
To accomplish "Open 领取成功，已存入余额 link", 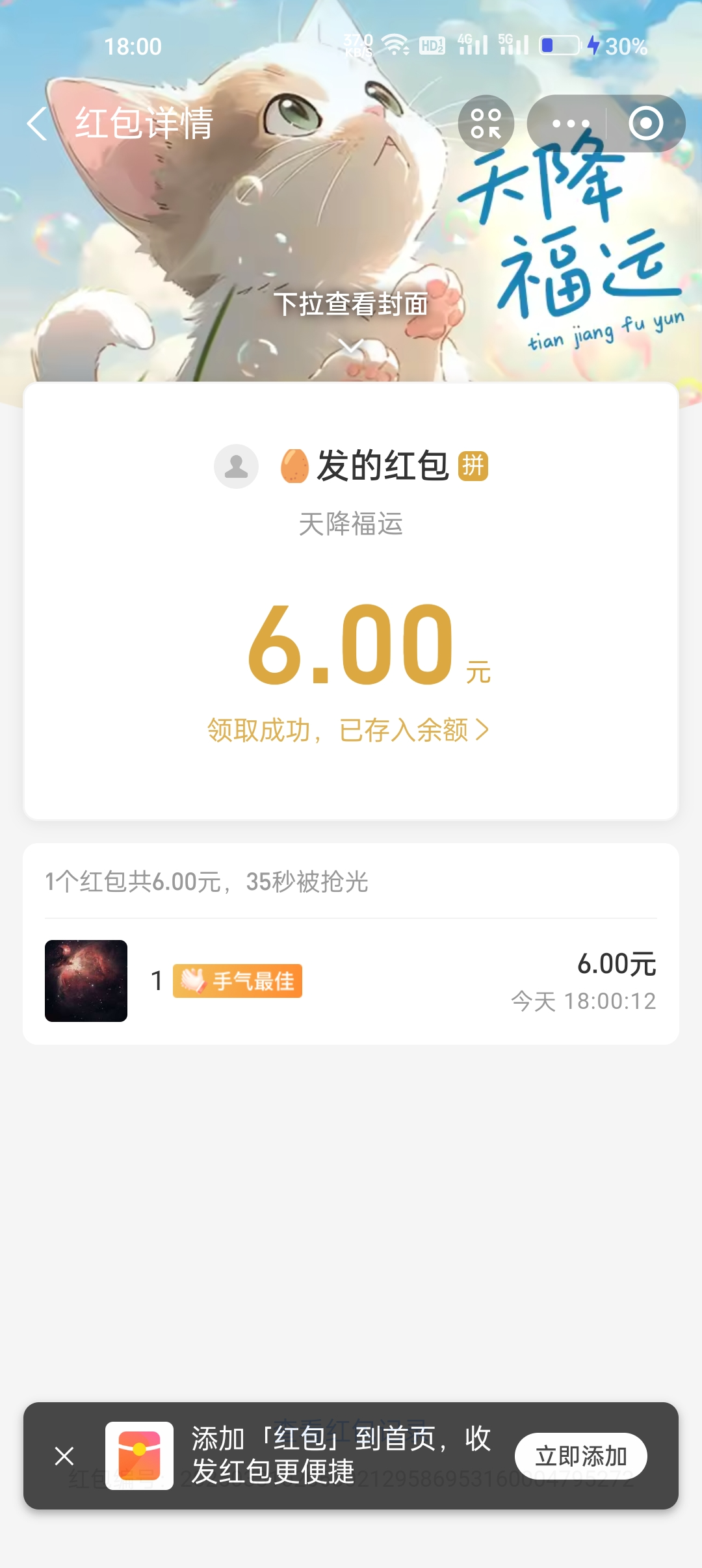I will (x=348, y=730).
